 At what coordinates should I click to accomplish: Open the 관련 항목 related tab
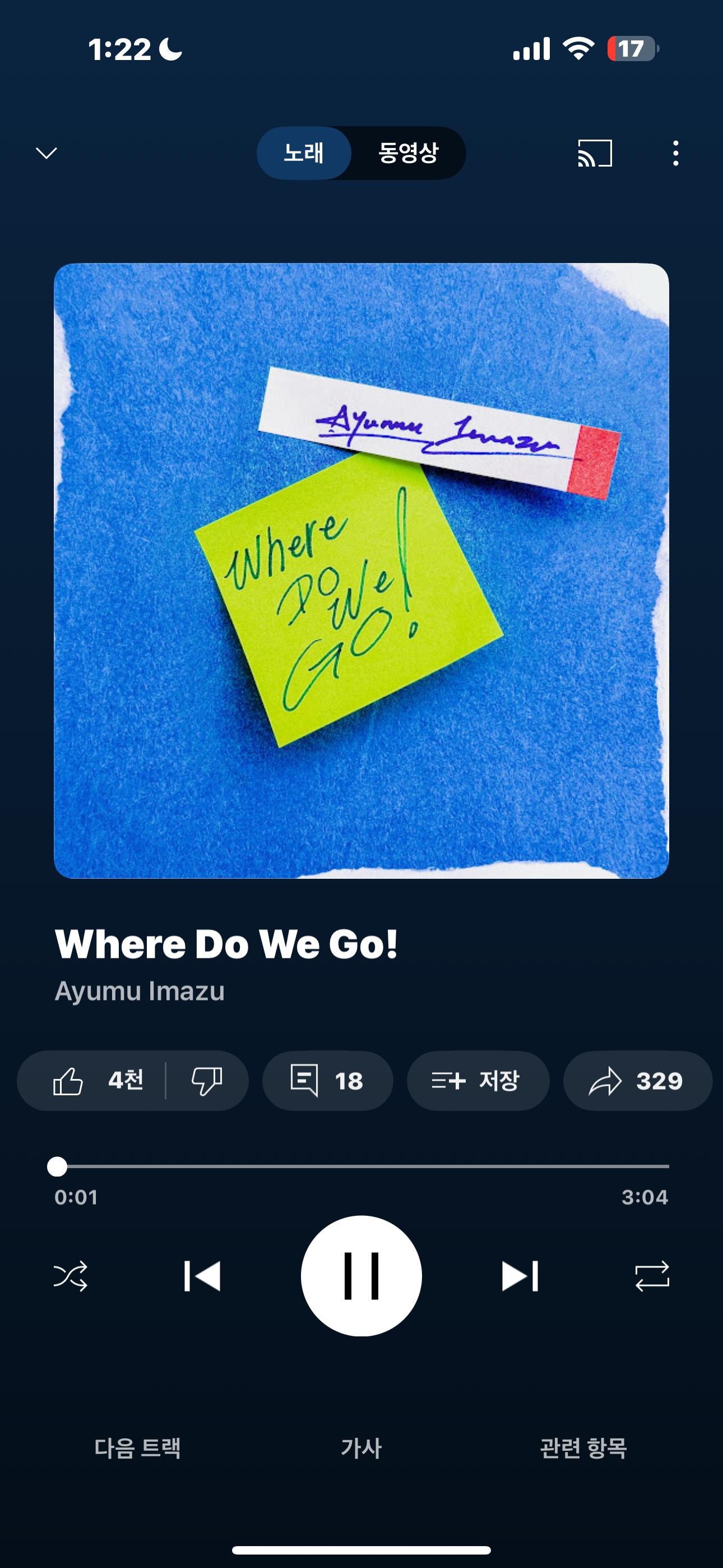coord(583,1447)
